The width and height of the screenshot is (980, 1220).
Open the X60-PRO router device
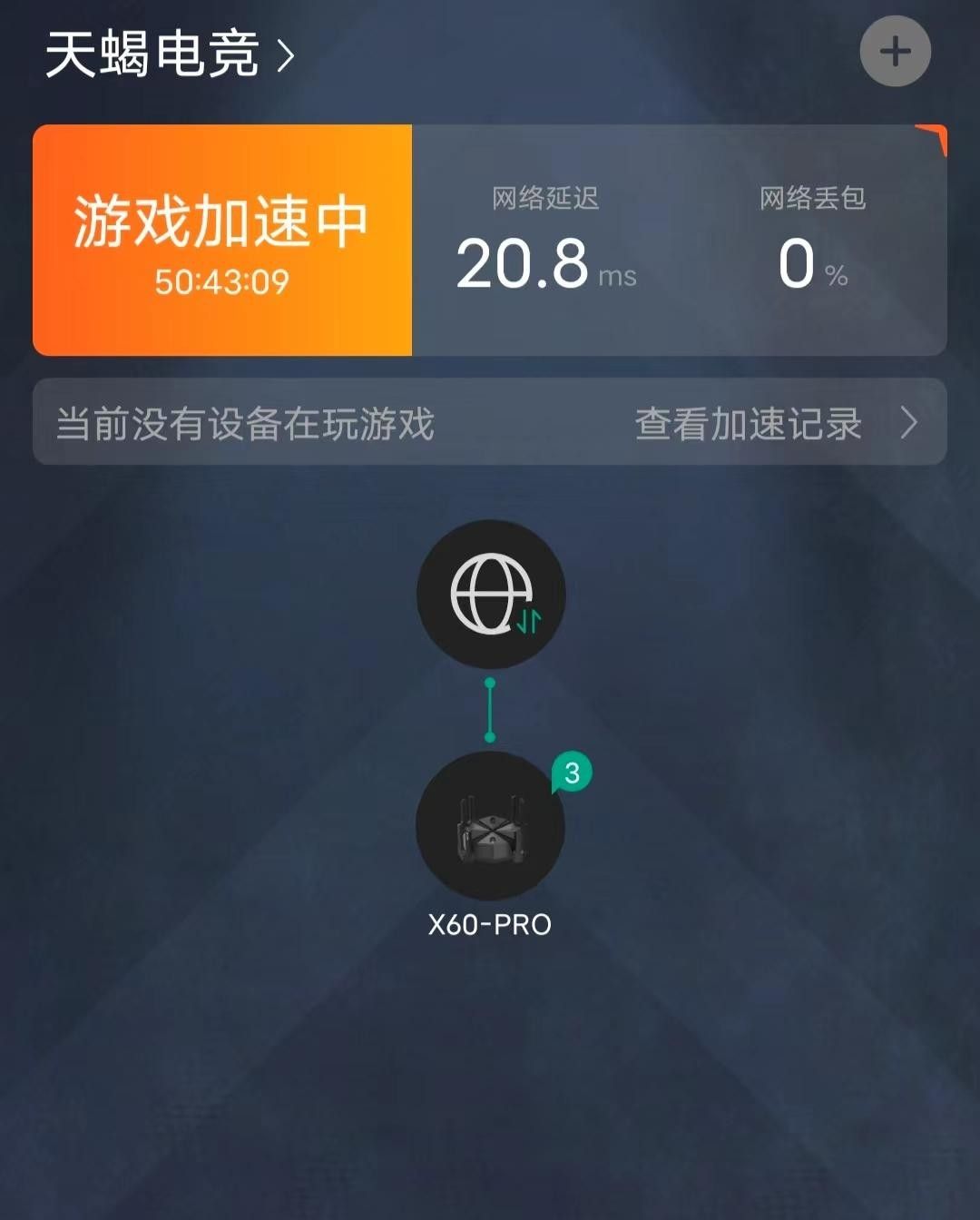(x=490, y=826)
